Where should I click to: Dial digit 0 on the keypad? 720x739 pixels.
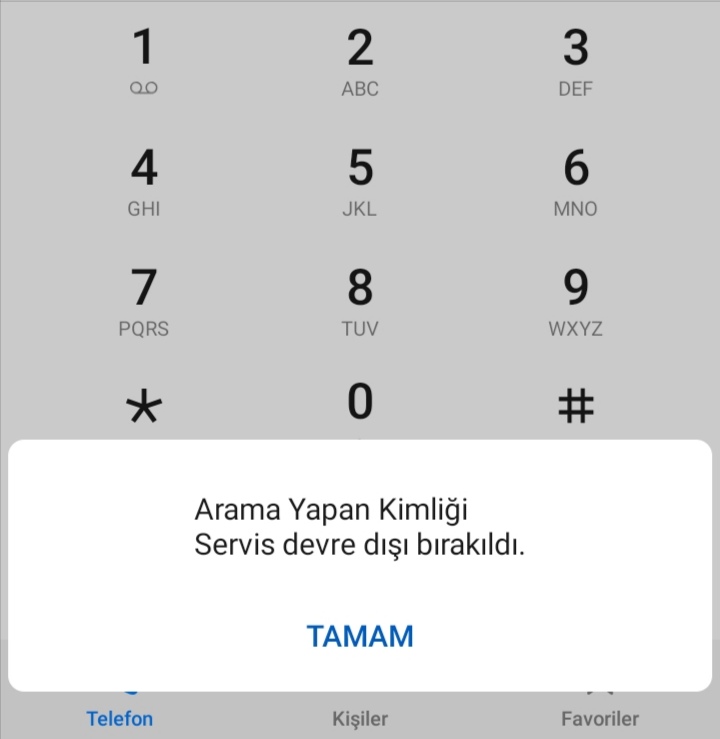pos(360,405)
